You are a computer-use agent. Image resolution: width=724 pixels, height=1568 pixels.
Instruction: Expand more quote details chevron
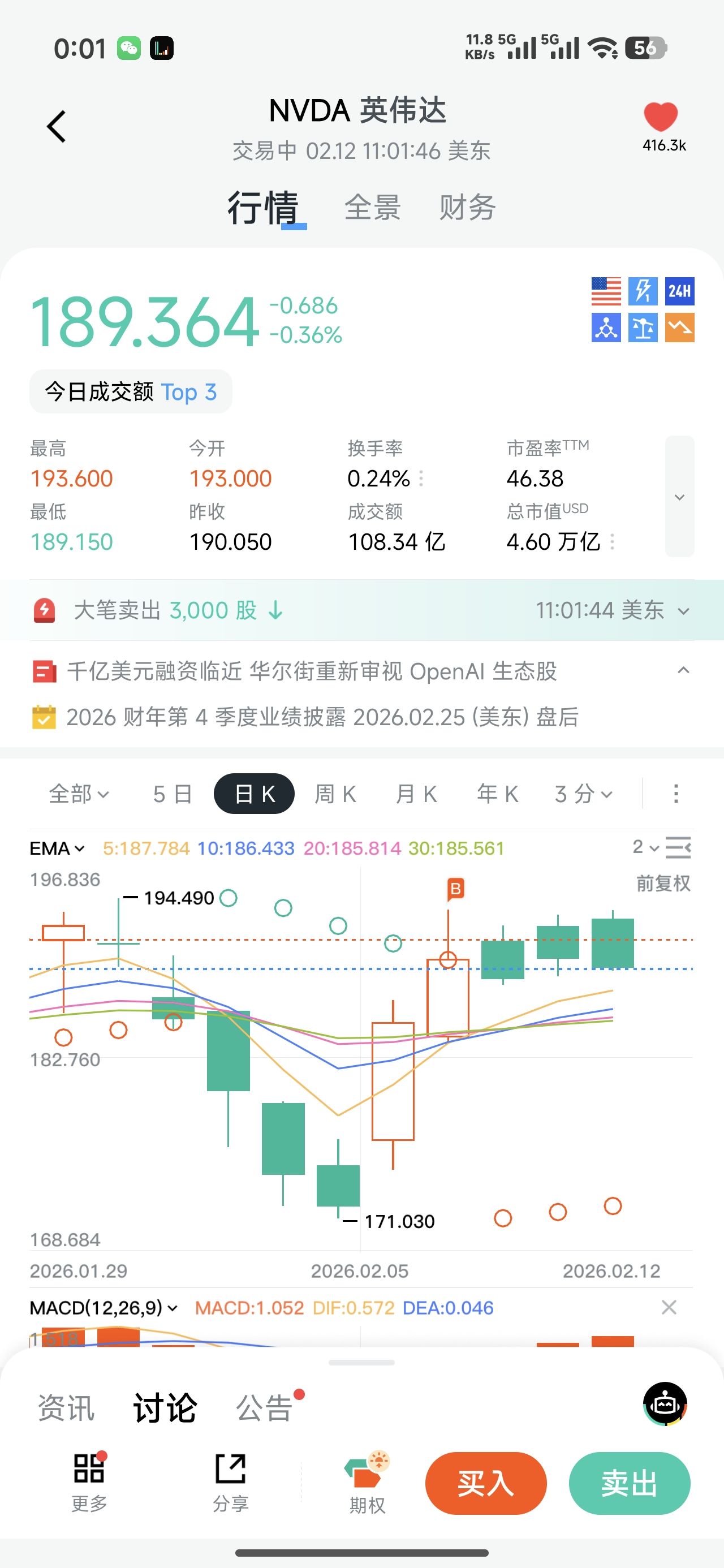tap(679, 497)
